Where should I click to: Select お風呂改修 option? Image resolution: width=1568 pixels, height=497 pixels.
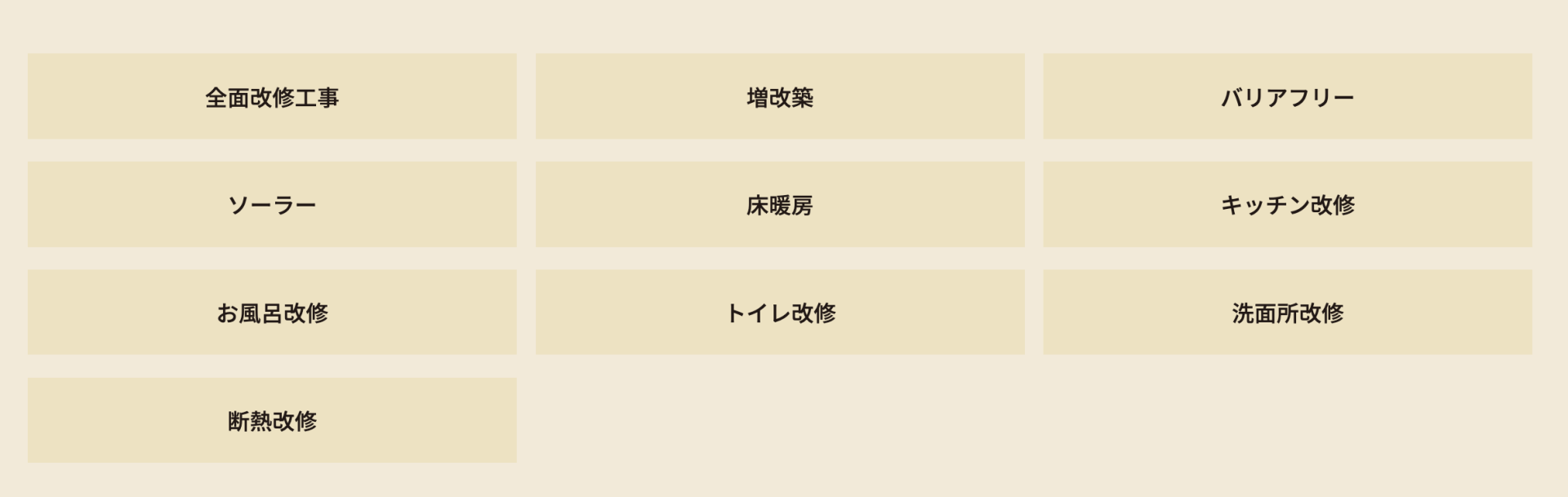point(272,313)
